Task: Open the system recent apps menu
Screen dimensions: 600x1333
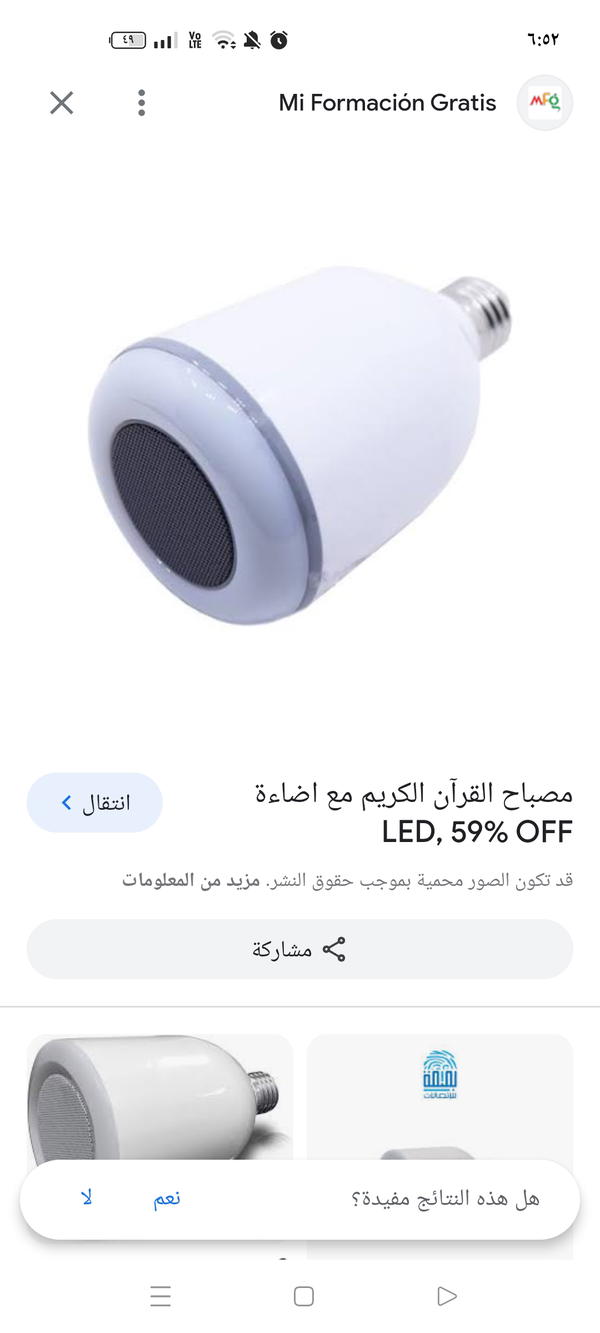Action: [161, 1296]
